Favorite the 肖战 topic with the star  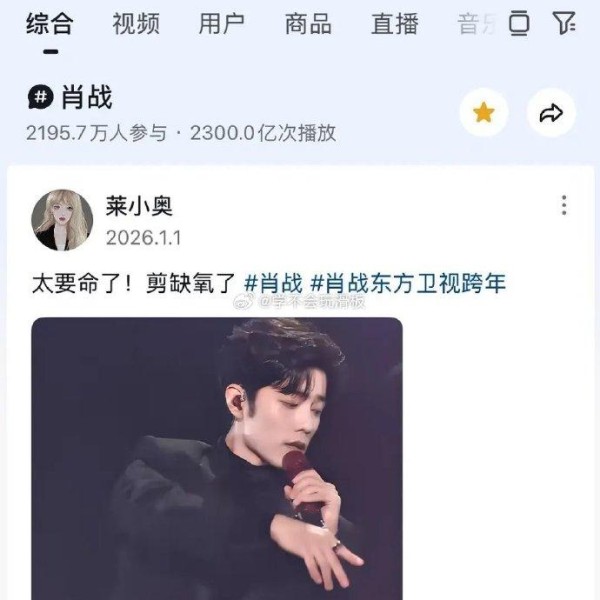point(484,113)
